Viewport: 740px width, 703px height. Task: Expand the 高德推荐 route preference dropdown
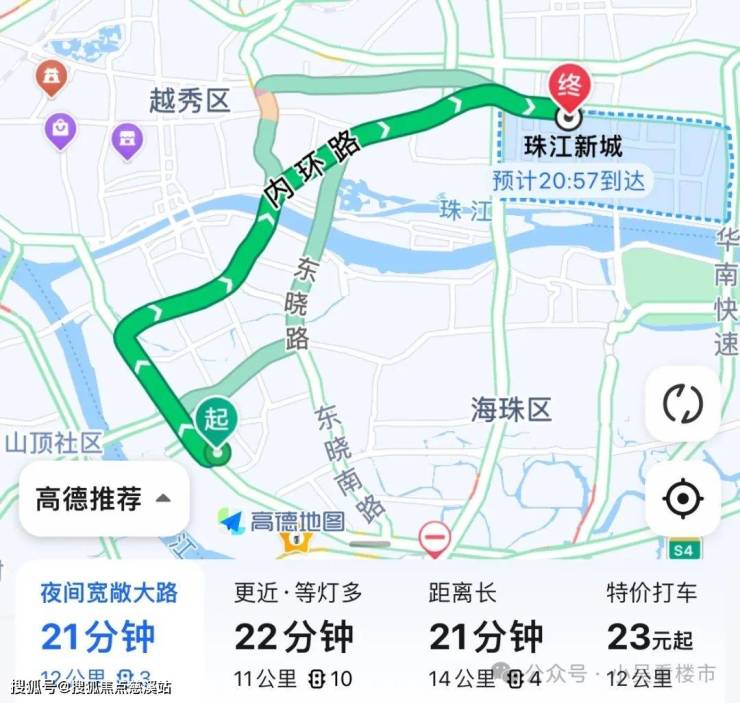pos(104,498)
